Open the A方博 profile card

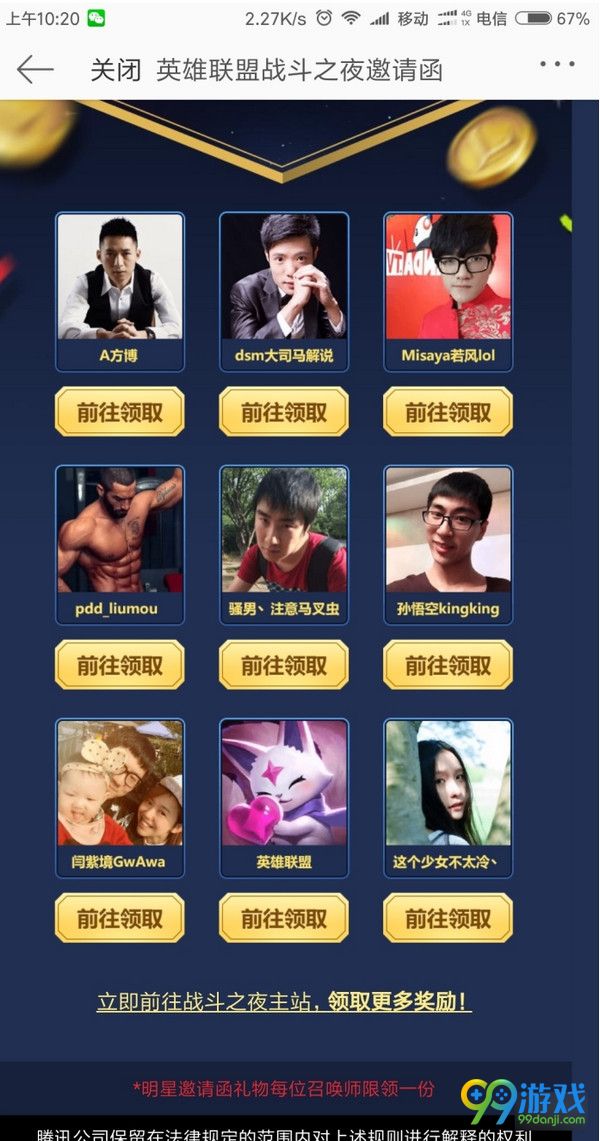pos(120,290)
